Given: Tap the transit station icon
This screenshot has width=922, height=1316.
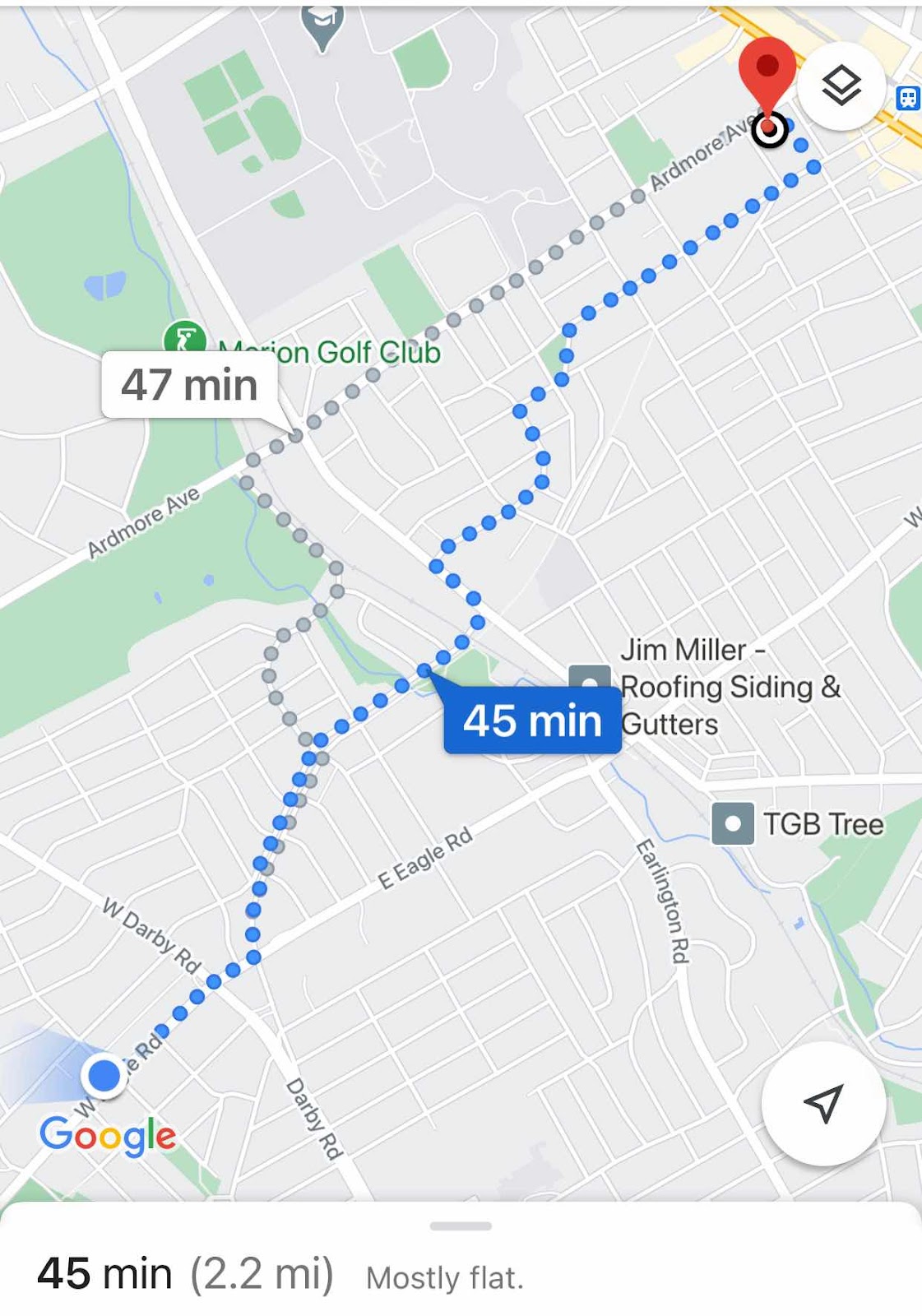Looking at the screenshot, I should 908,98.
